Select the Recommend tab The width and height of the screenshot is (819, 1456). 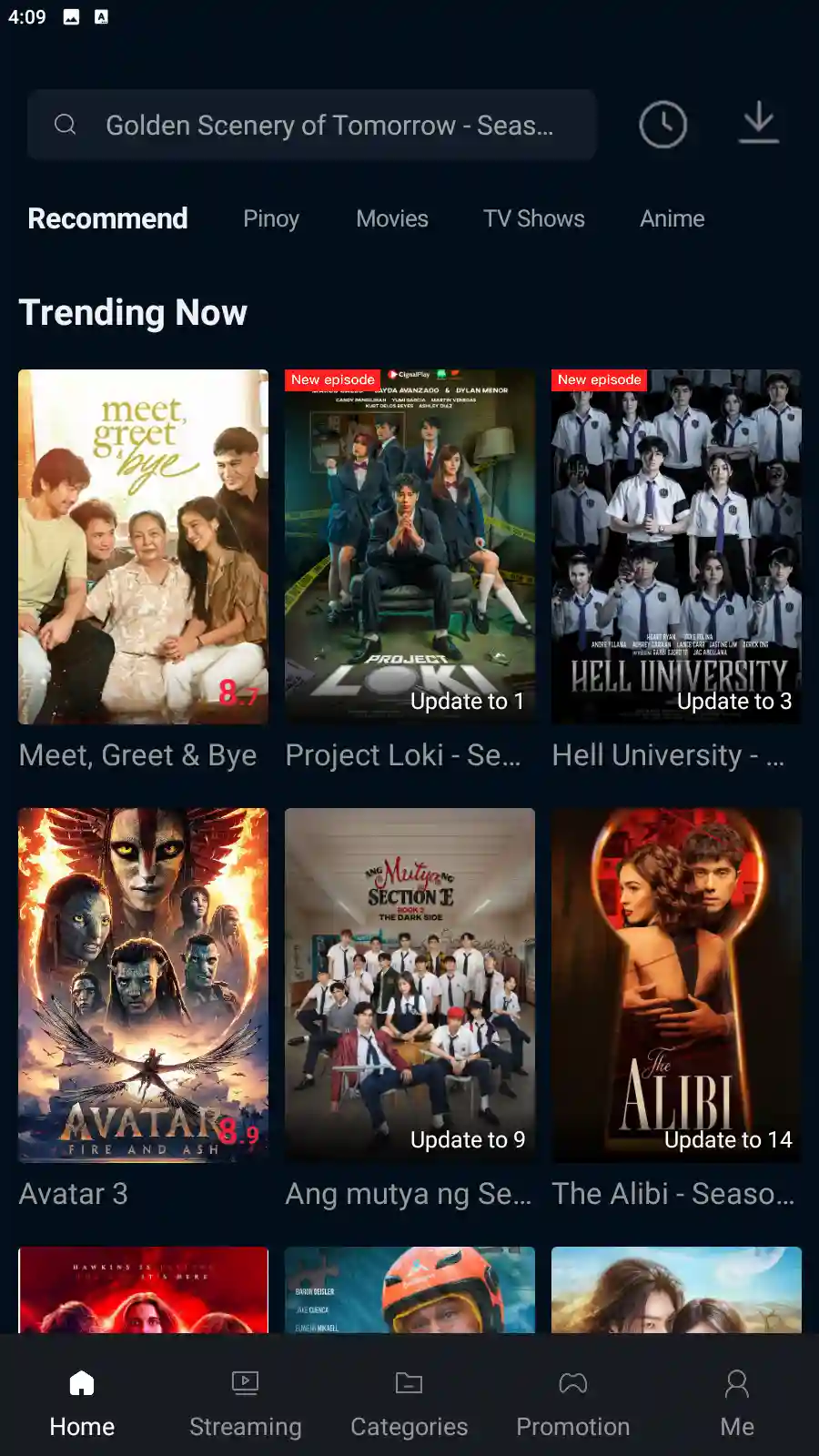(x=107, y=218)
